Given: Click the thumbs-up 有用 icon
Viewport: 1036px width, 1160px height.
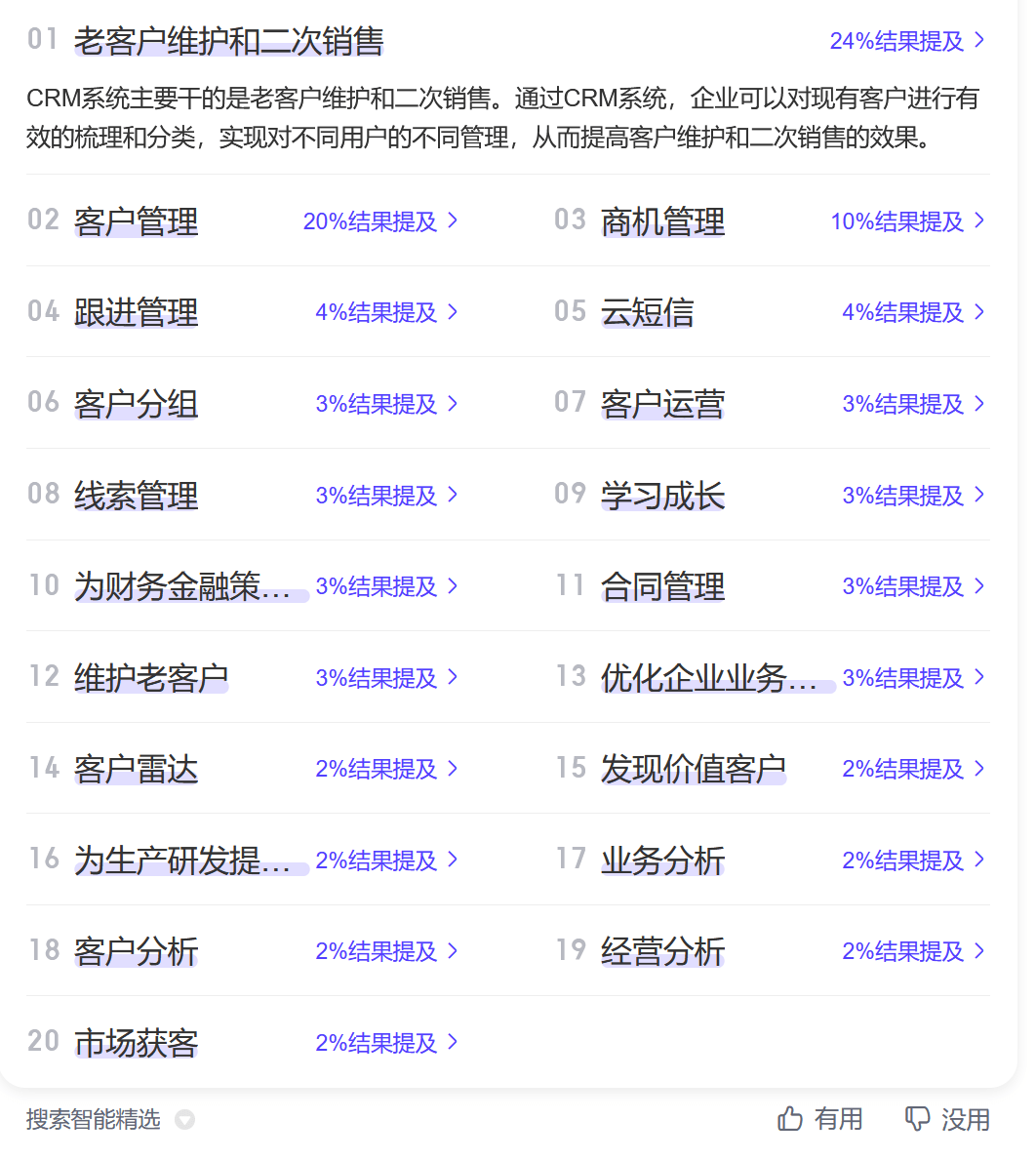Looking at the screenshot, I should tap(790, 1119).
